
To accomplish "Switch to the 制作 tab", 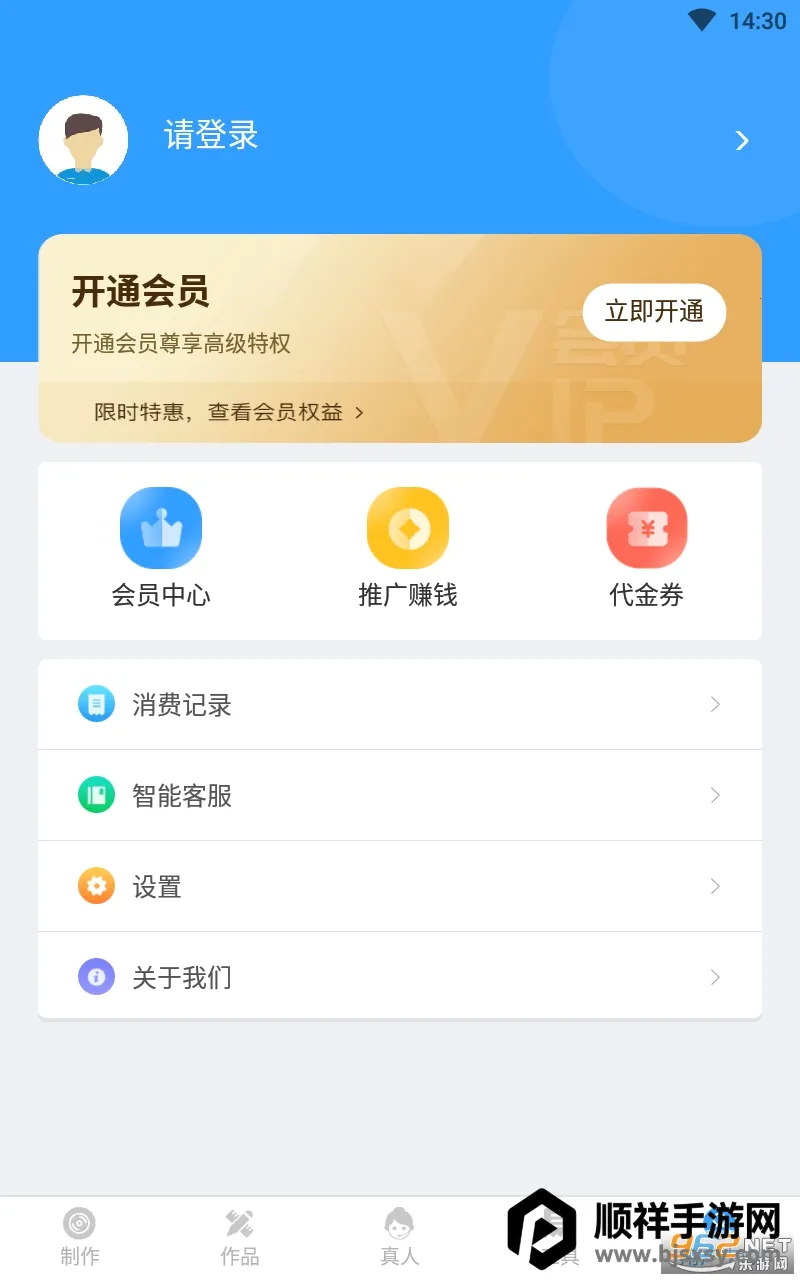I will pyautogui.click(x=80, y=1237).
